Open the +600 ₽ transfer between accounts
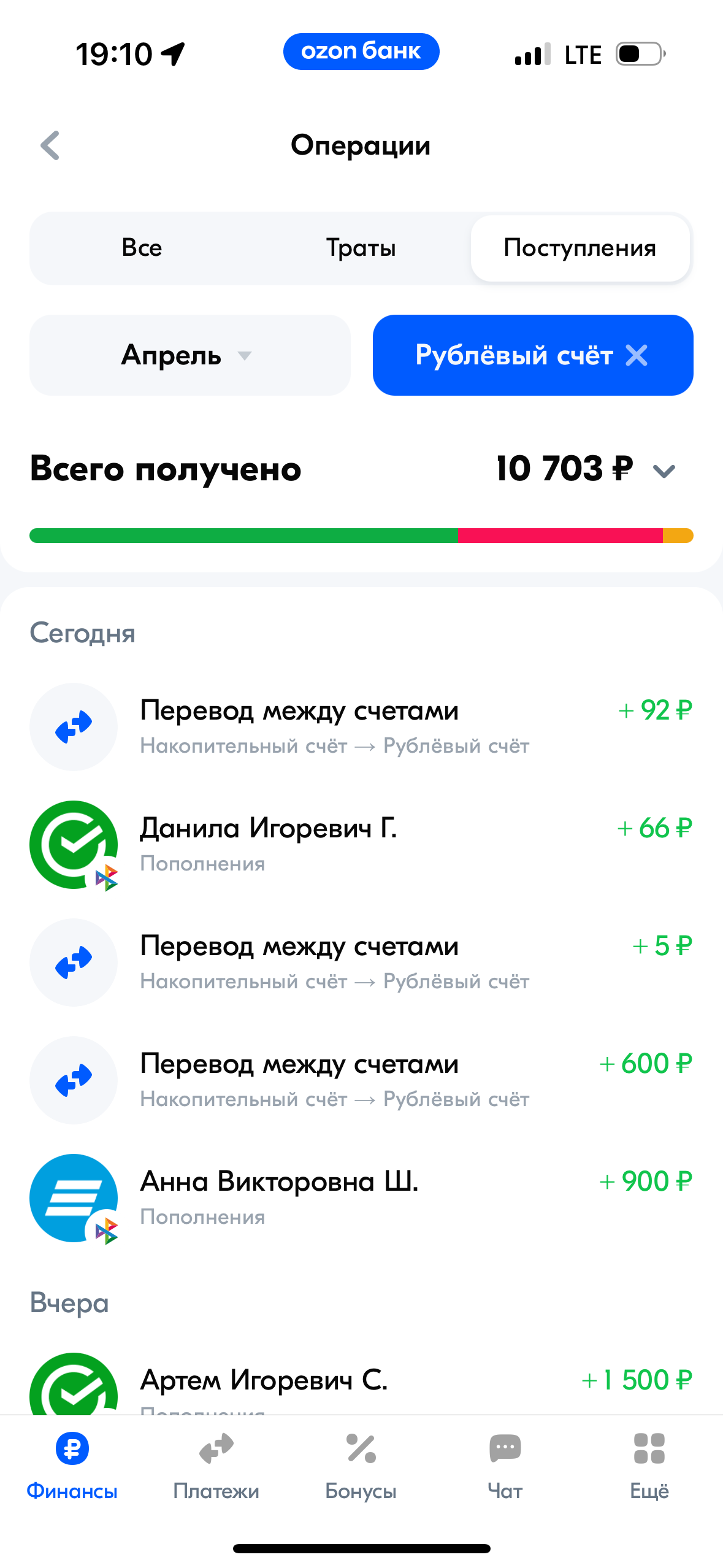 [361, 1080]
